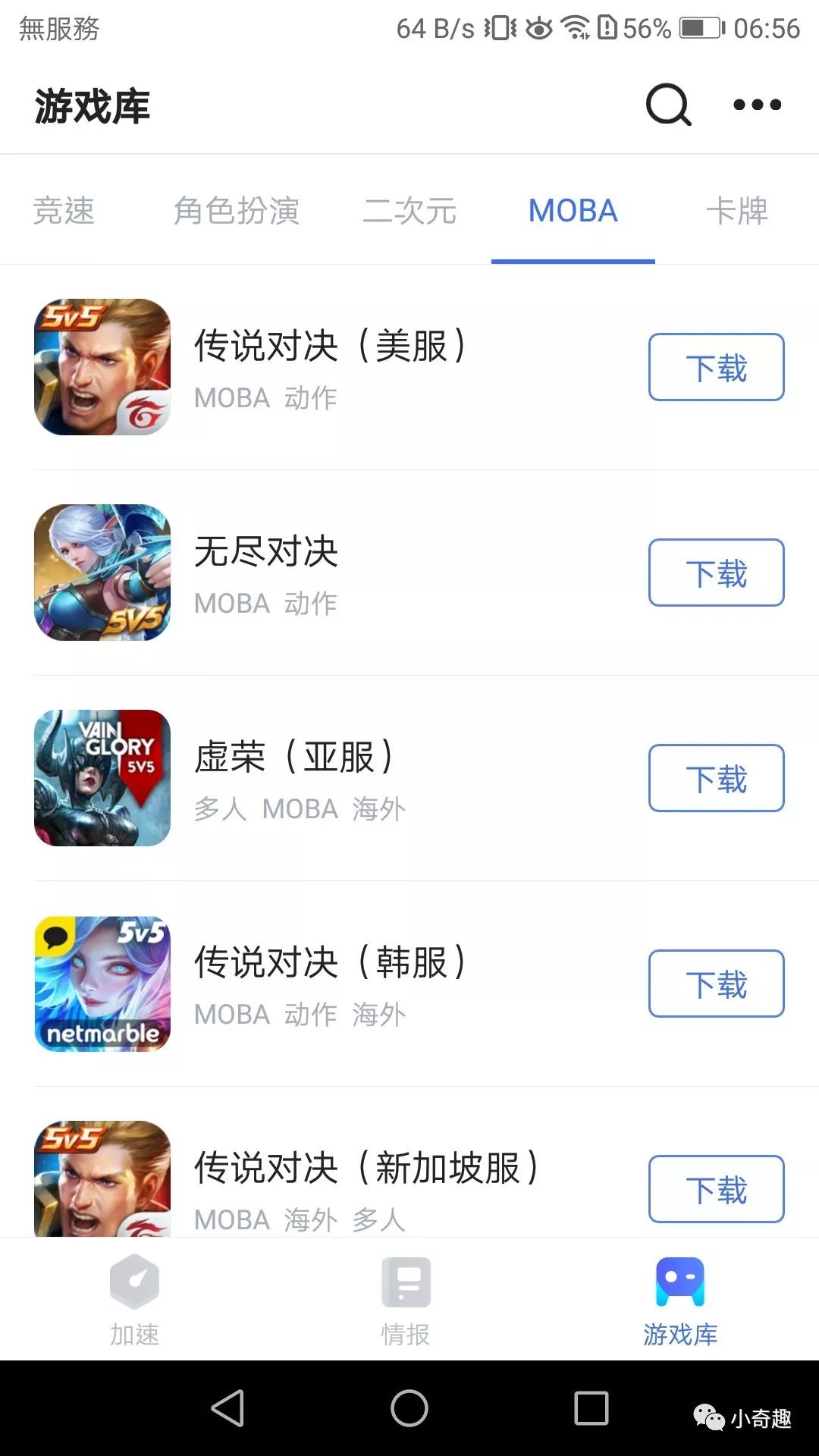Switch to the 角色扮演 category tab

[x=237, y=211]
